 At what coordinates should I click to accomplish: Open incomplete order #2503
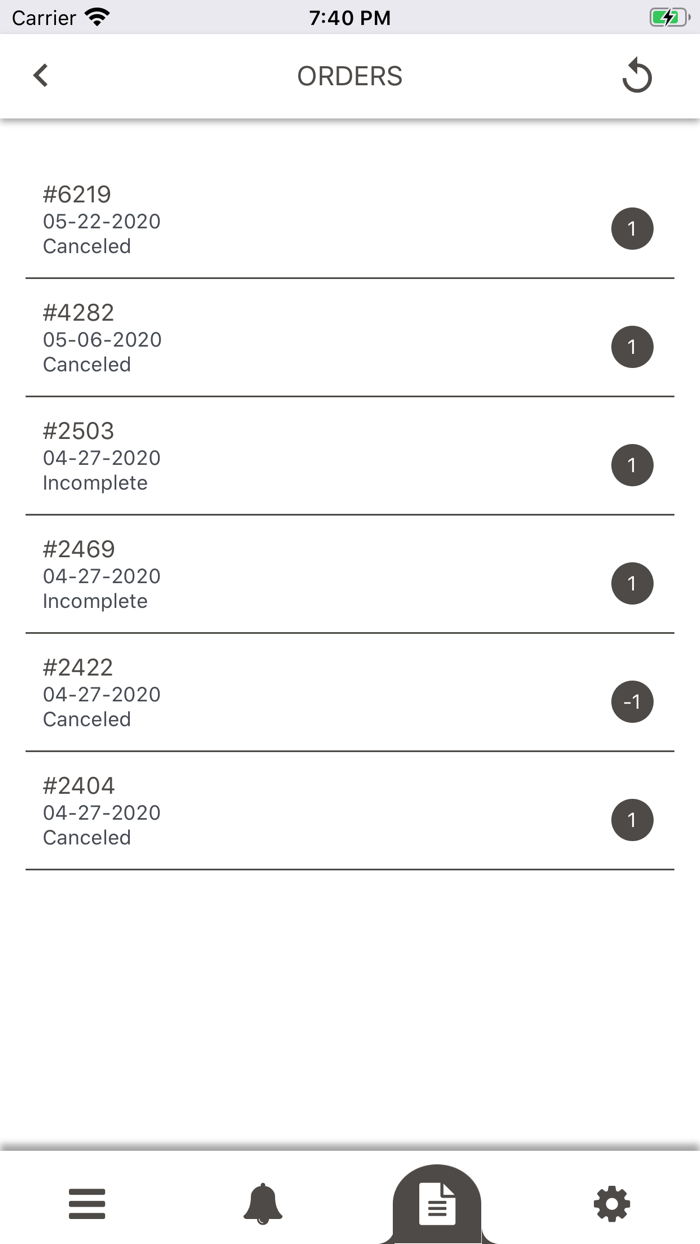[x=350, y=456]
